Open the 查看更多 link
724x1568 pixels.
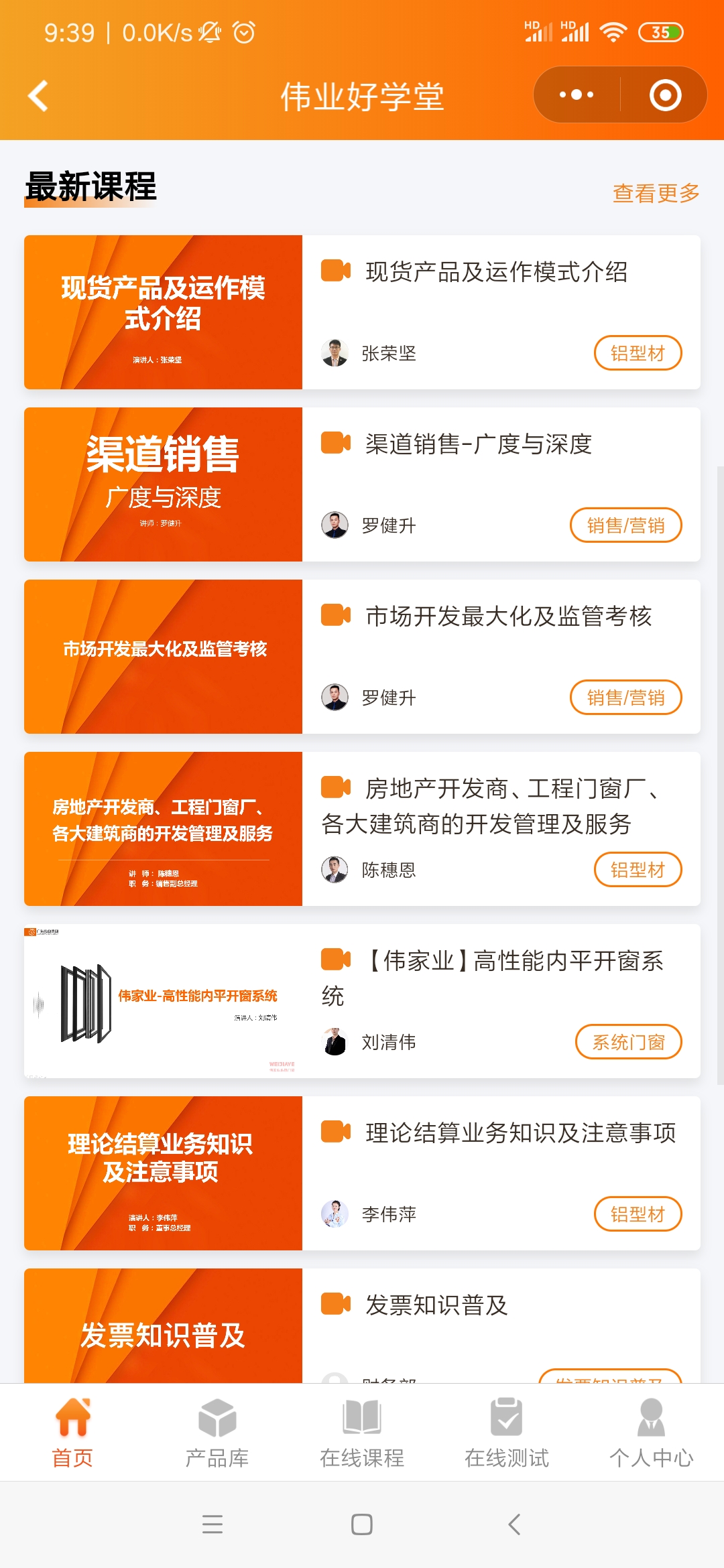(655, 192)
